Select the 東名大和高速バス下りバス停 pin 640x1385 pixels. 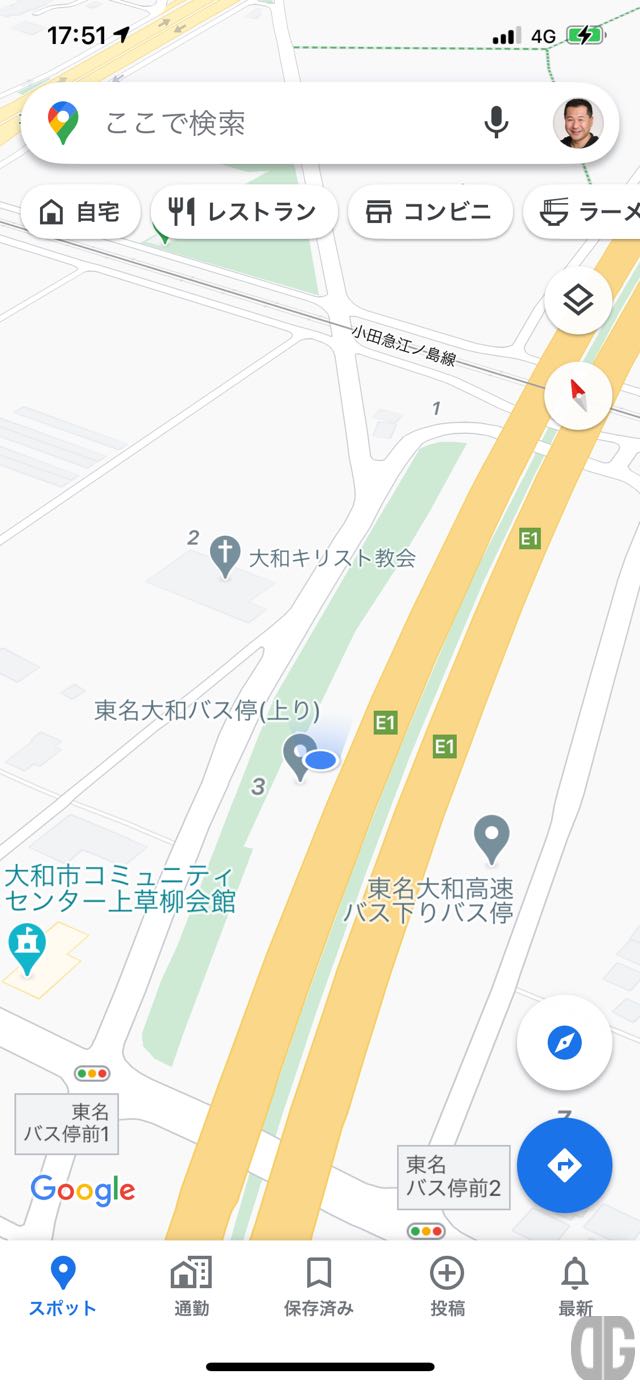(x=491, y=838)
